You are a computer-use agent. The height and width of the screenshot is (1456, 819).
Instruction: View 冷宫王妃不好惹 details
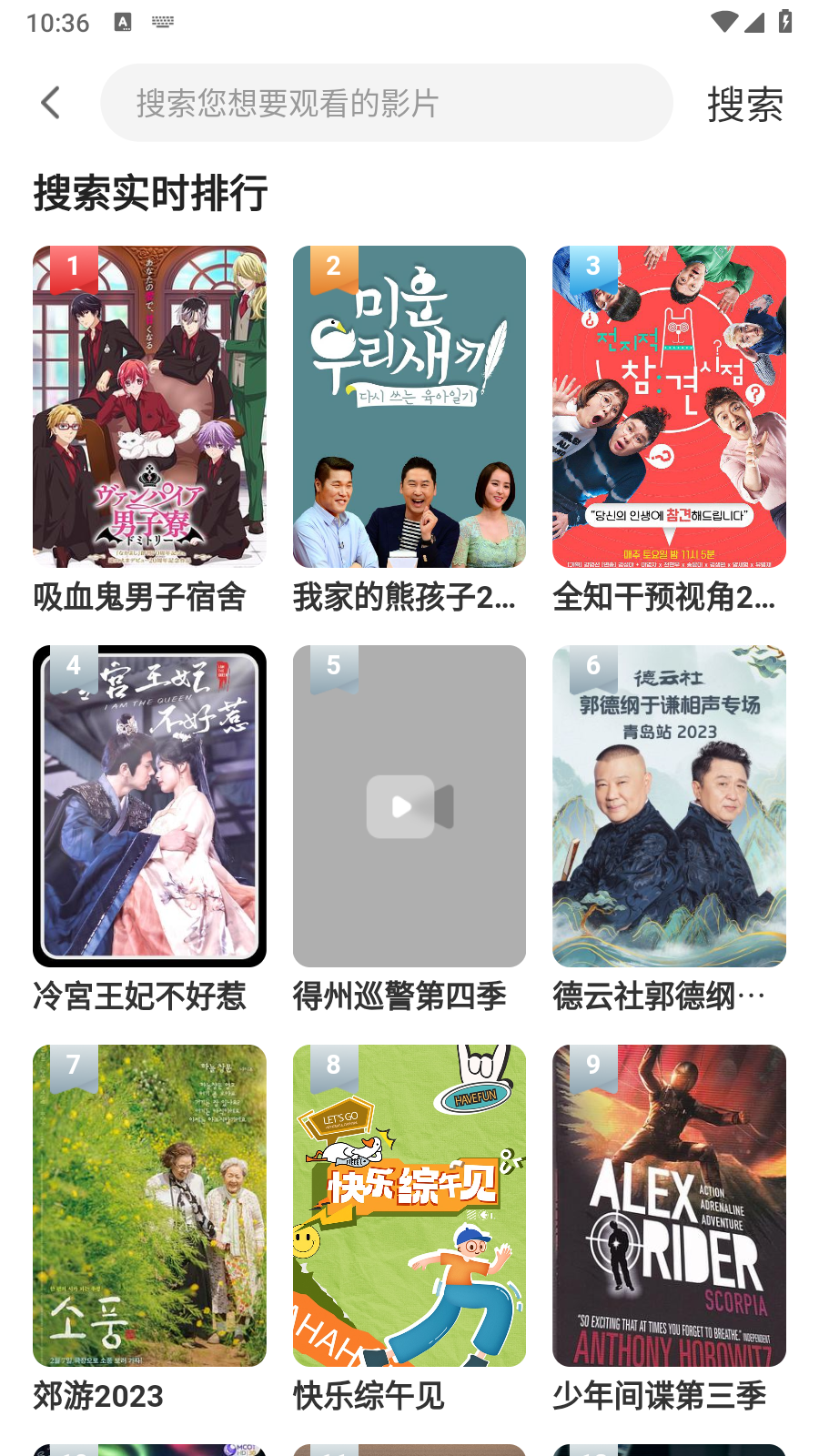pyautogui.click(x=149, y=806)
